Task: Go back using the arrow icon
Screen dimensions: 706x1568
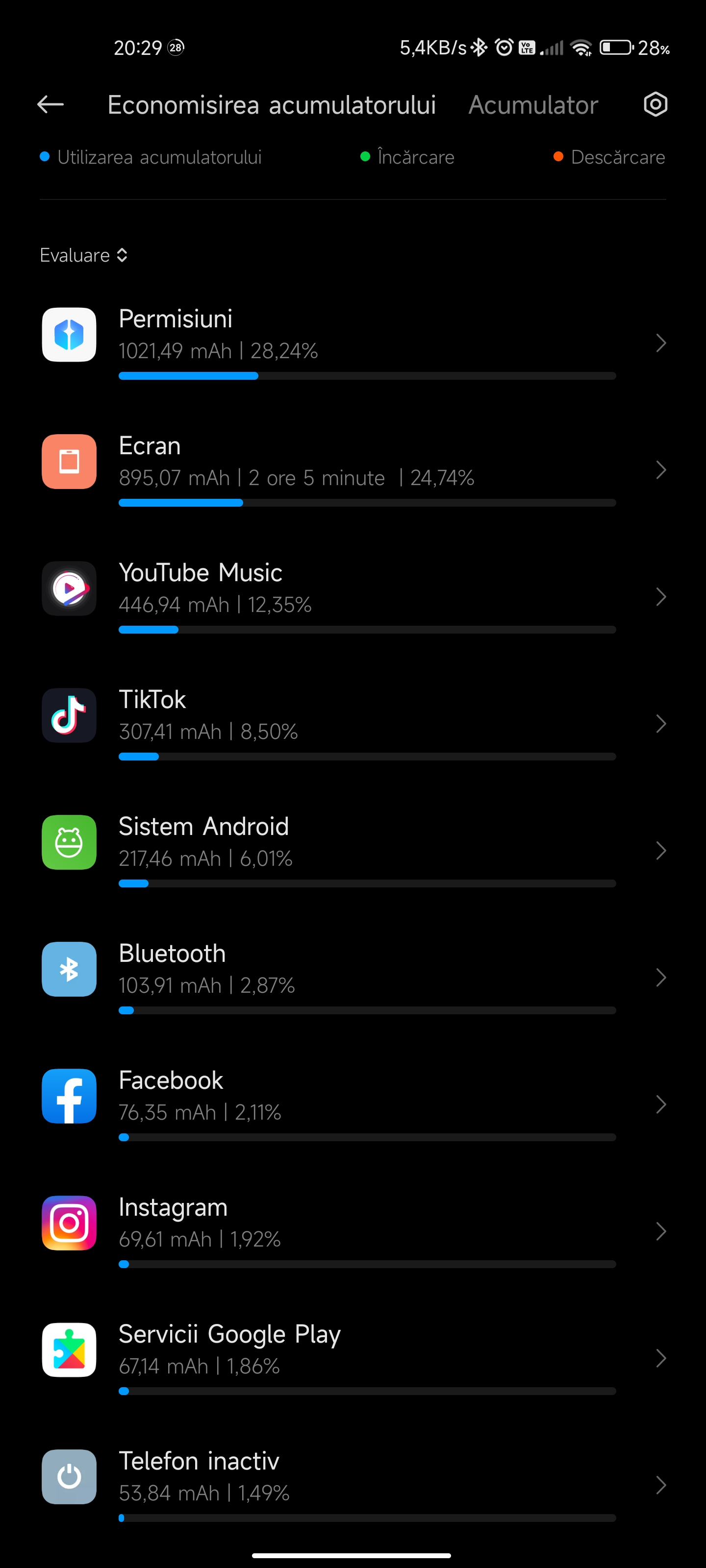Action: pos(50,105)
